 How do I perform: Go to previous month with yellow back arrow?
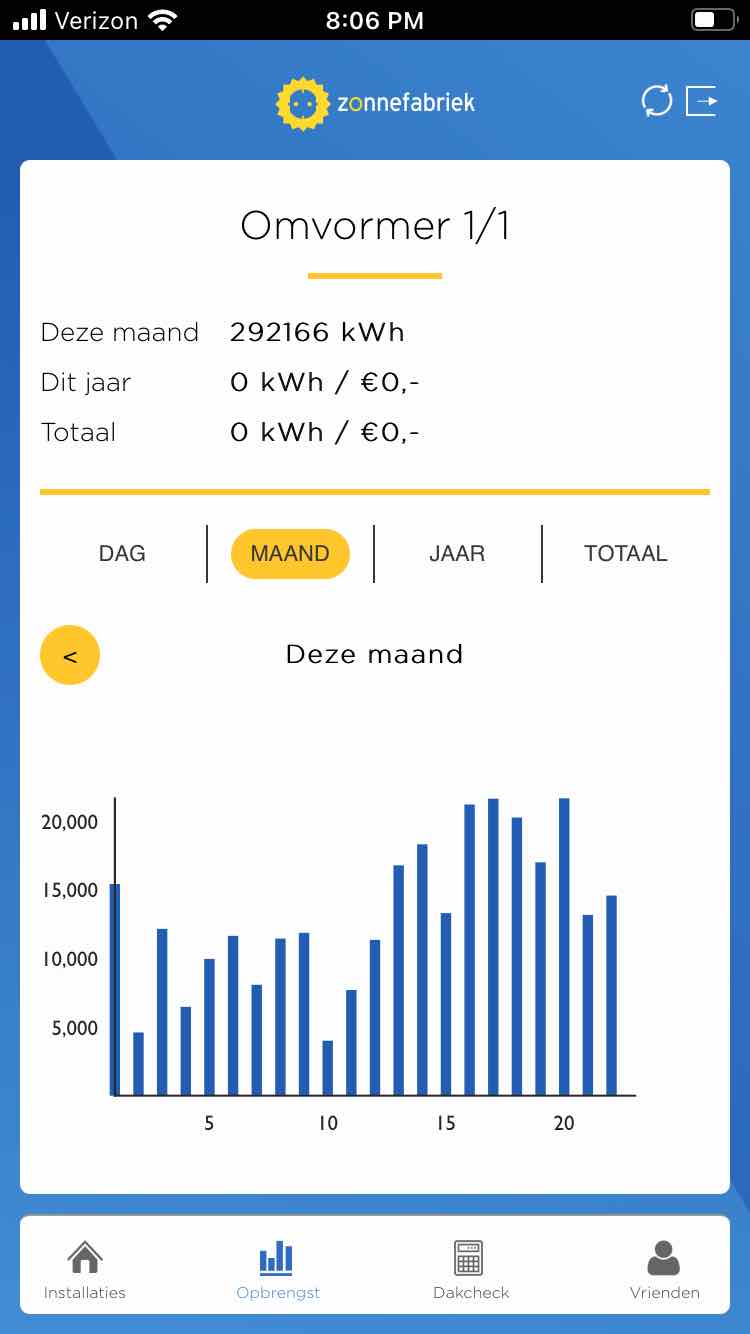click(x=69, y=655)
